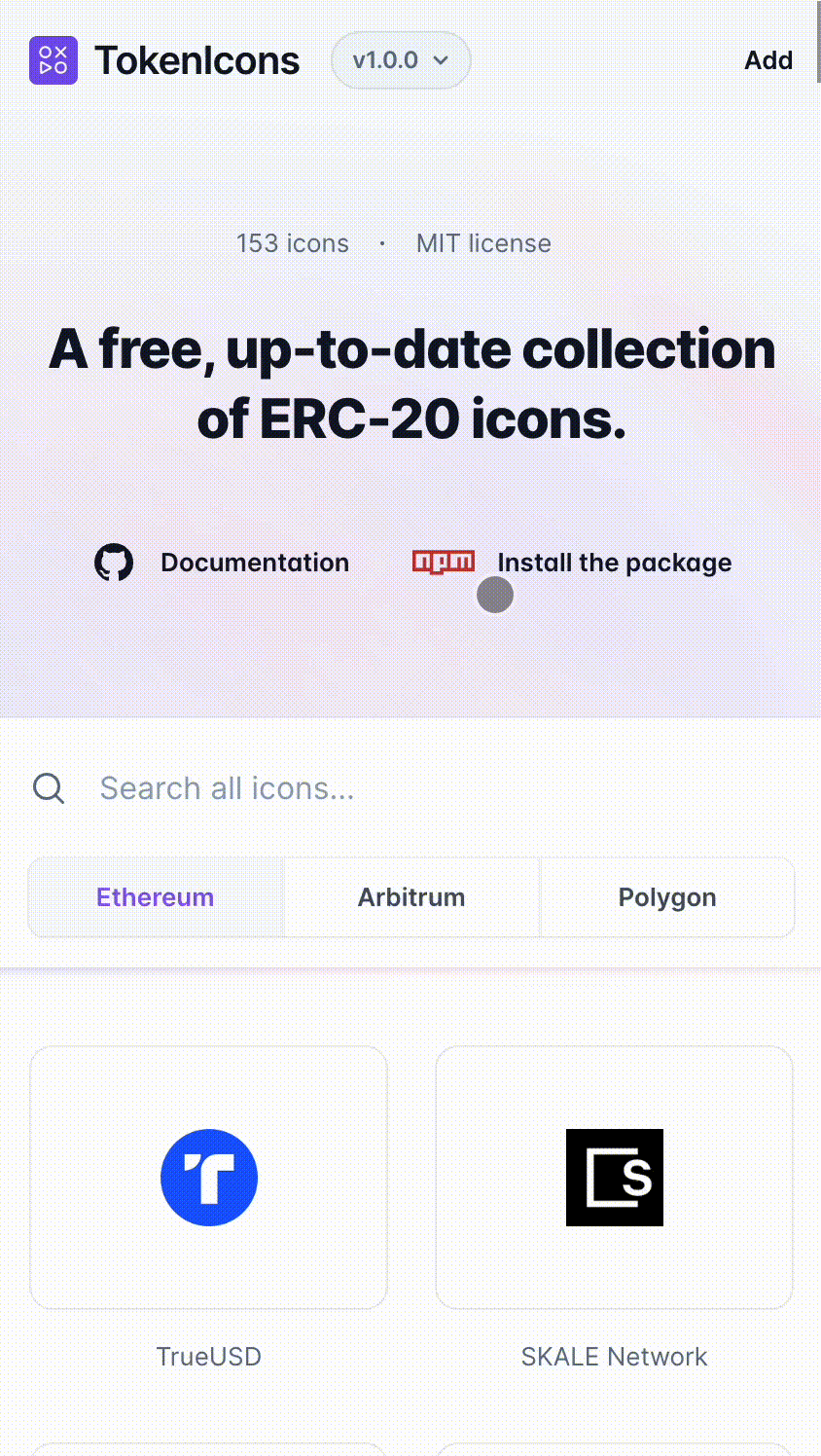Click the SKALE Network token icon

pos(614,1177)
